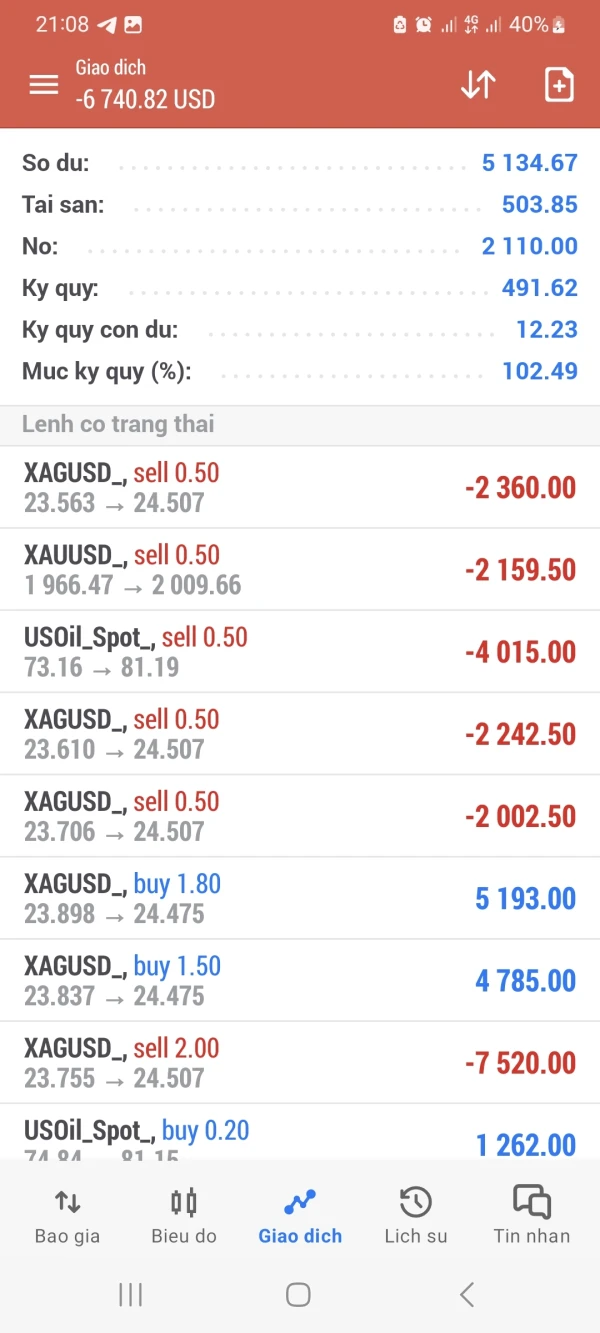Create a new order

pos(559,85)
